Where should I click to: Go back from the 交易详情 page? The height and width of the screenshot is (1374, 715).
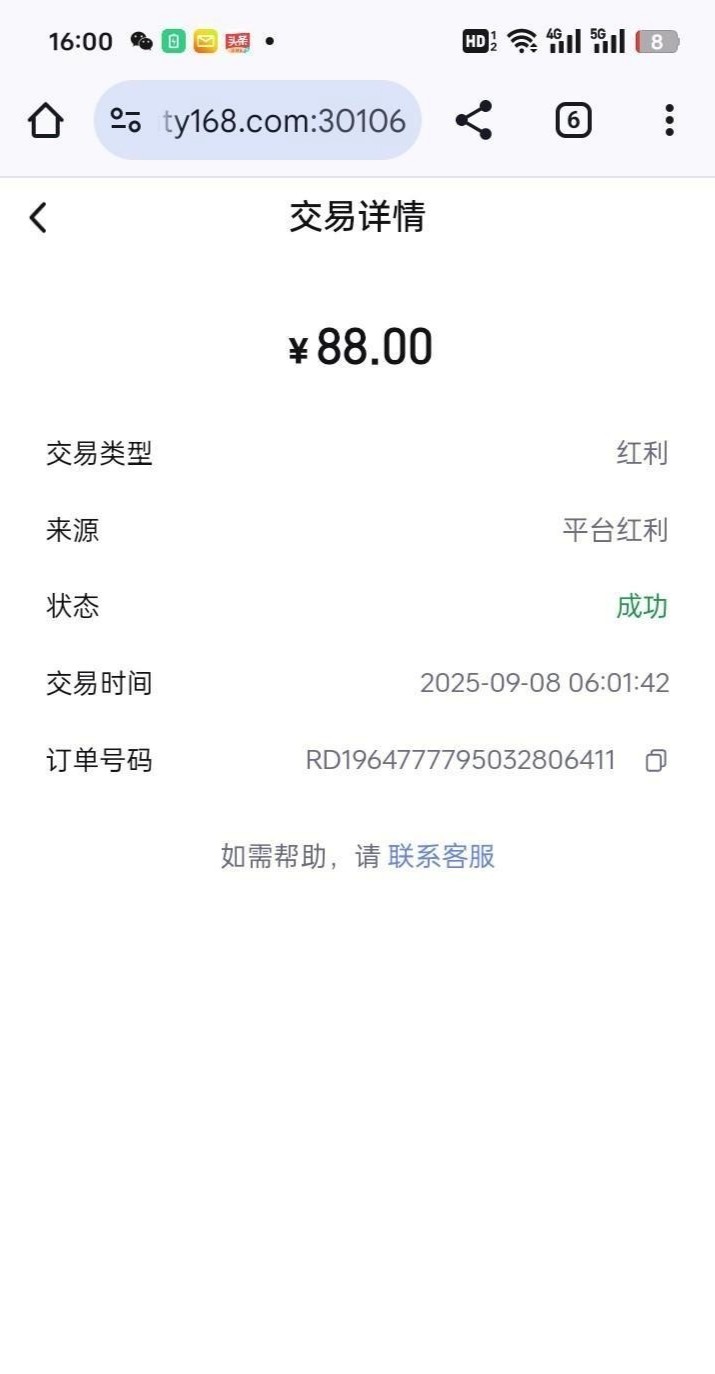coord(38,217)
